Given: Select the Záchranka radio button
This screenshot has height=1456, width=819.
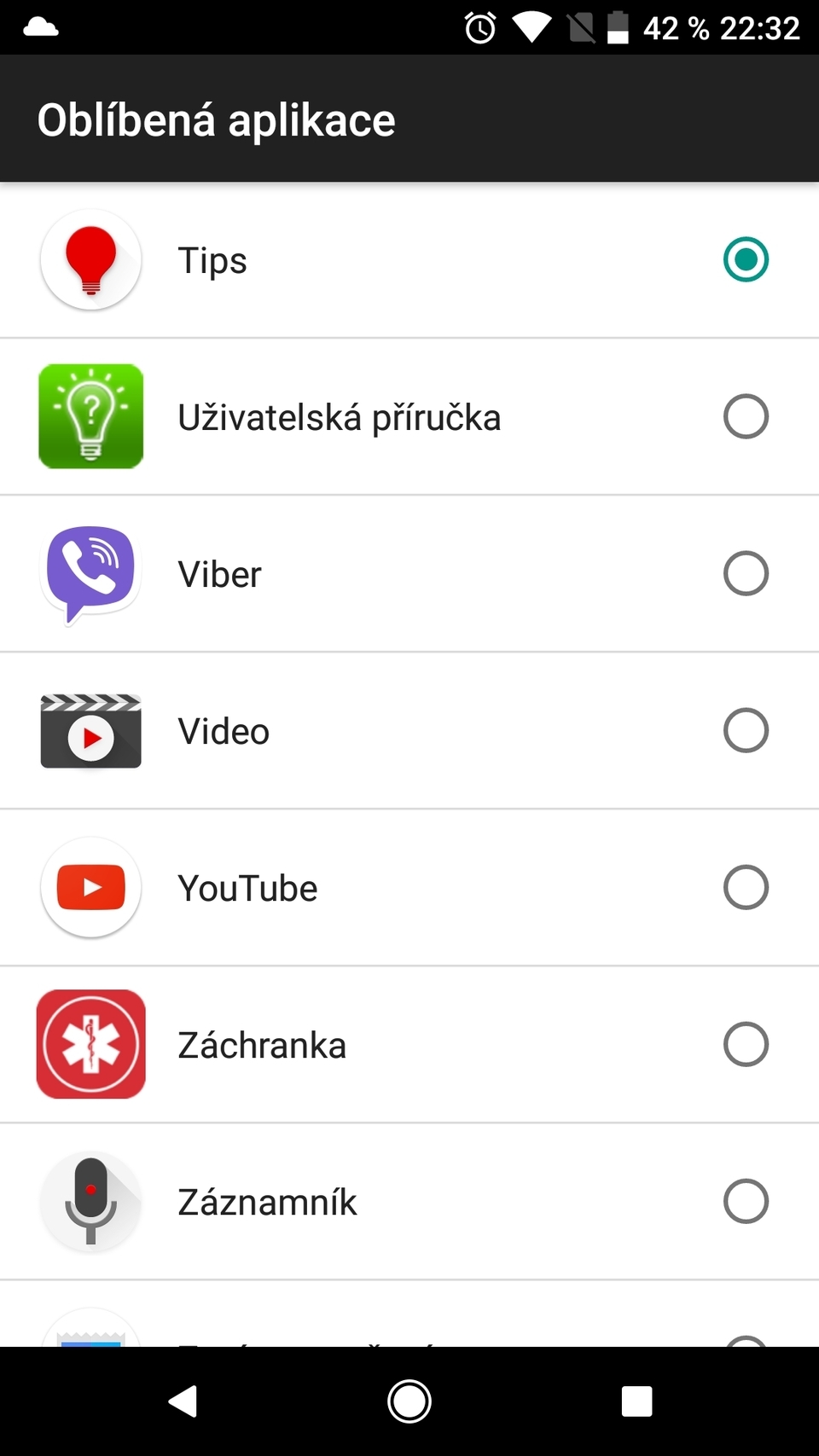Looking at the screenshot, I should click(x=746, y=1044).
